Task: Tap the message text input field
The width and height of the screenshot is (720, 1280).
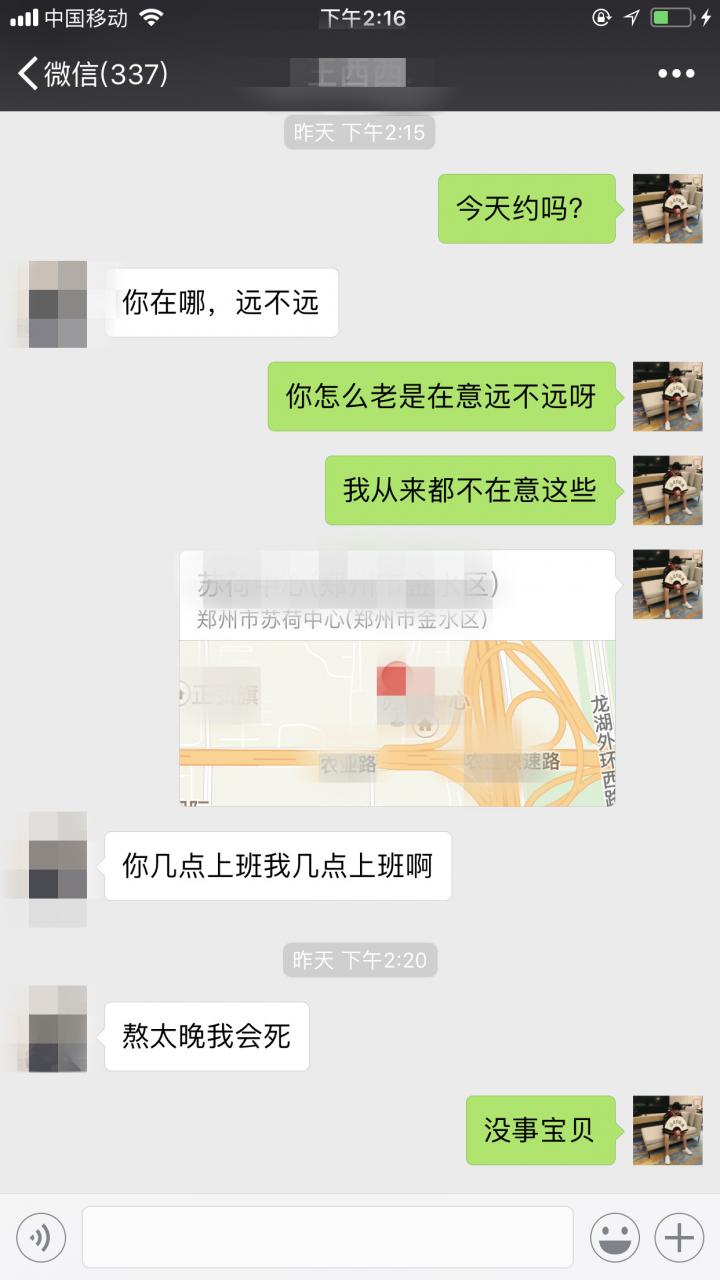Action: pyautogui.click(x=327, y=1238)
